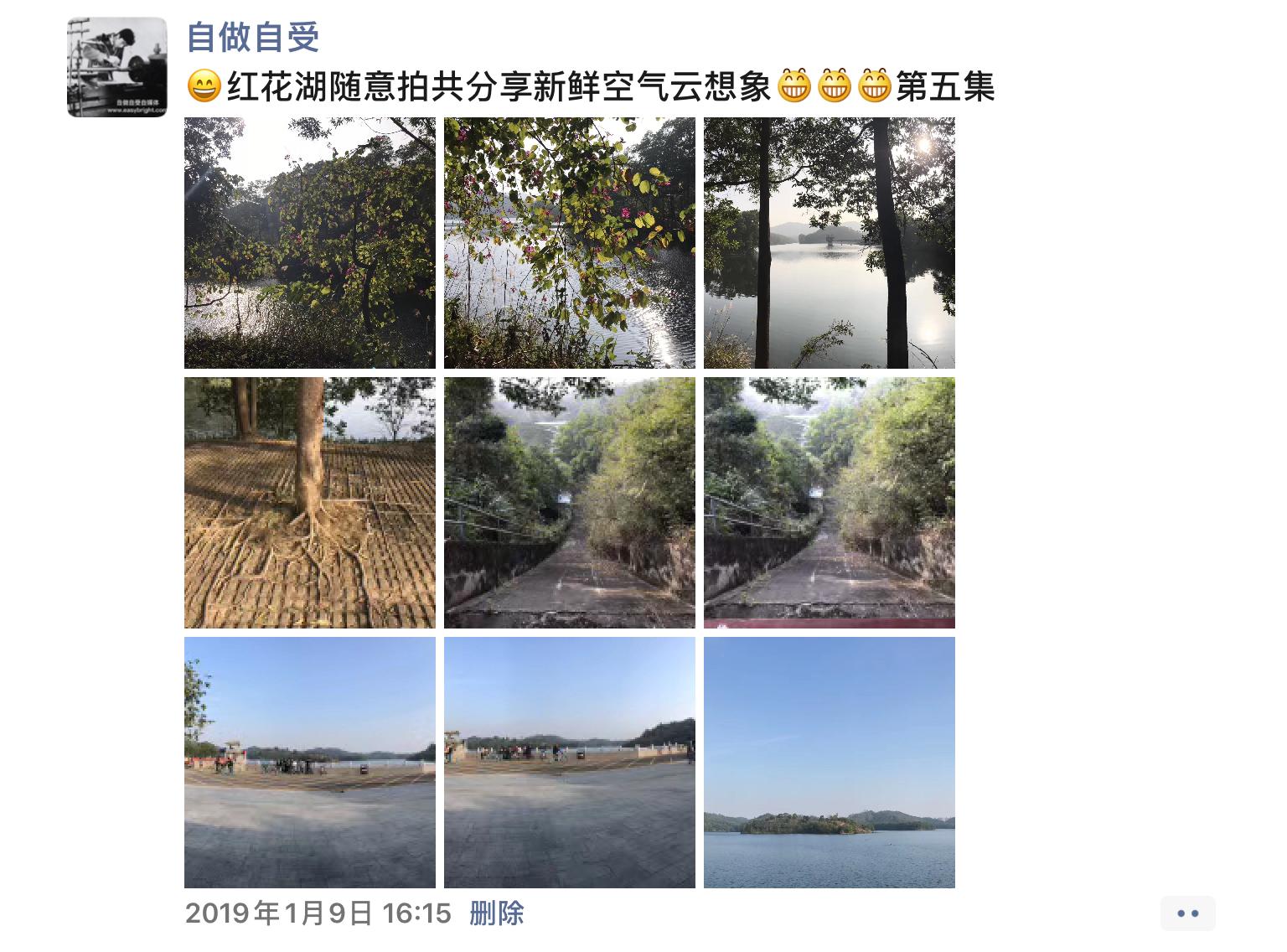View the panoramic plaza photo with a tree on the left
Screen dimensions: 1287x952
[x=309, y=762]
